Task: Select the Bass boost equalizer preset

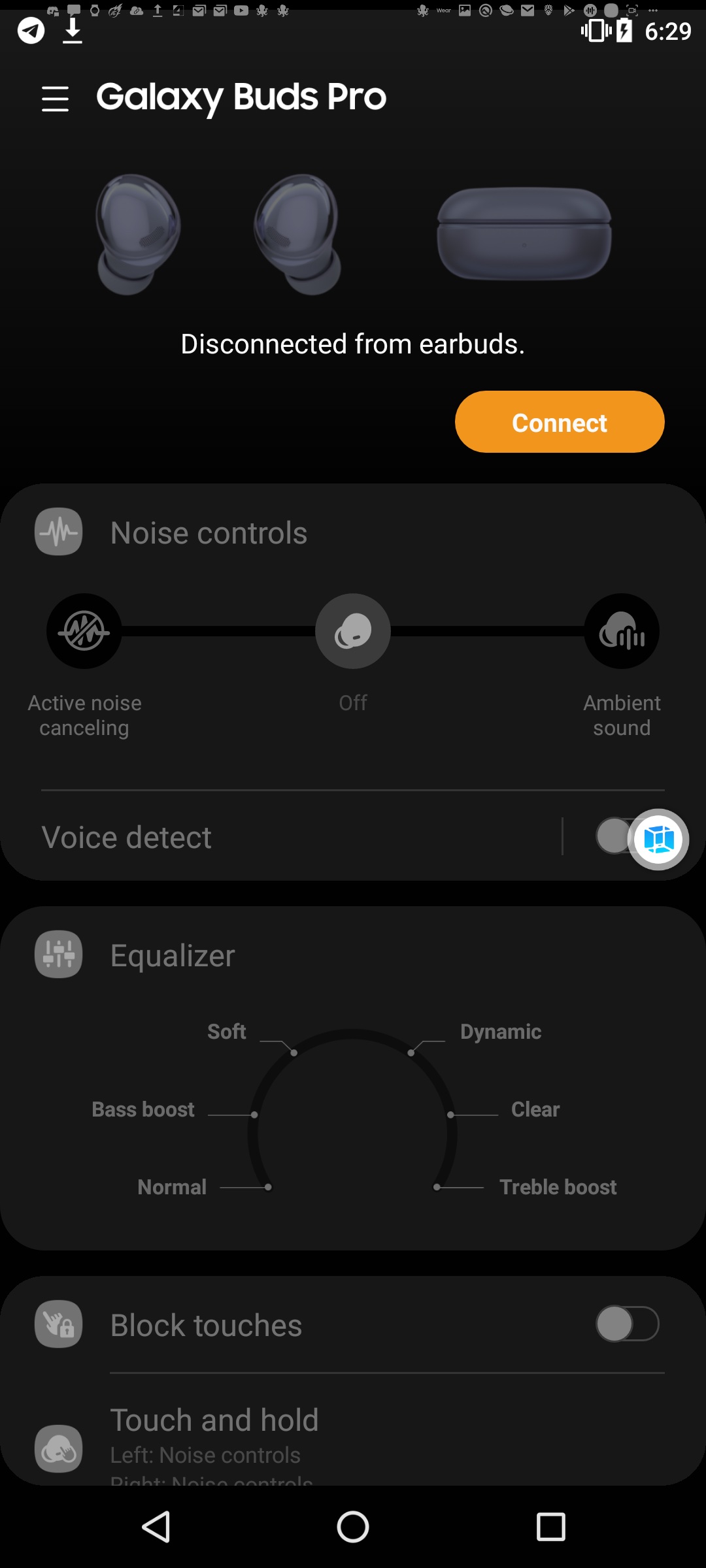Action: (x=143, y=1109)
